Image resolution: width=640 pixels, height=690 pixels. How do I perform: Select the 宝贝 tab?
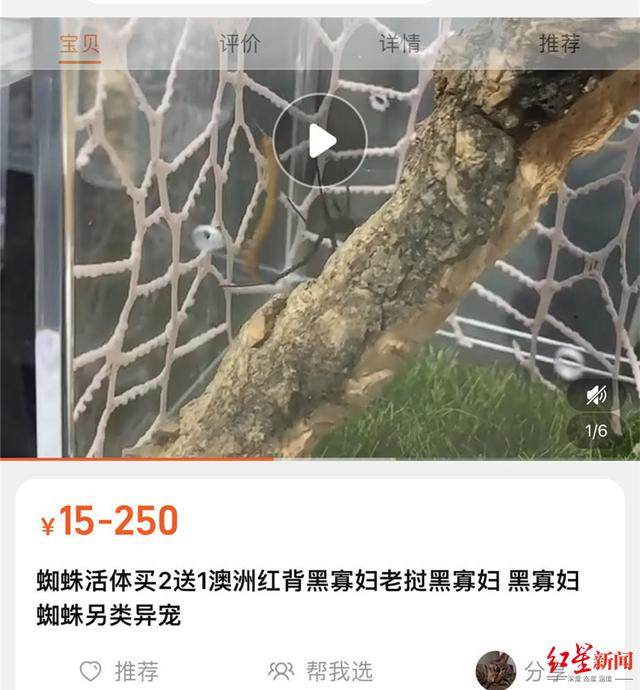(79, 44)
